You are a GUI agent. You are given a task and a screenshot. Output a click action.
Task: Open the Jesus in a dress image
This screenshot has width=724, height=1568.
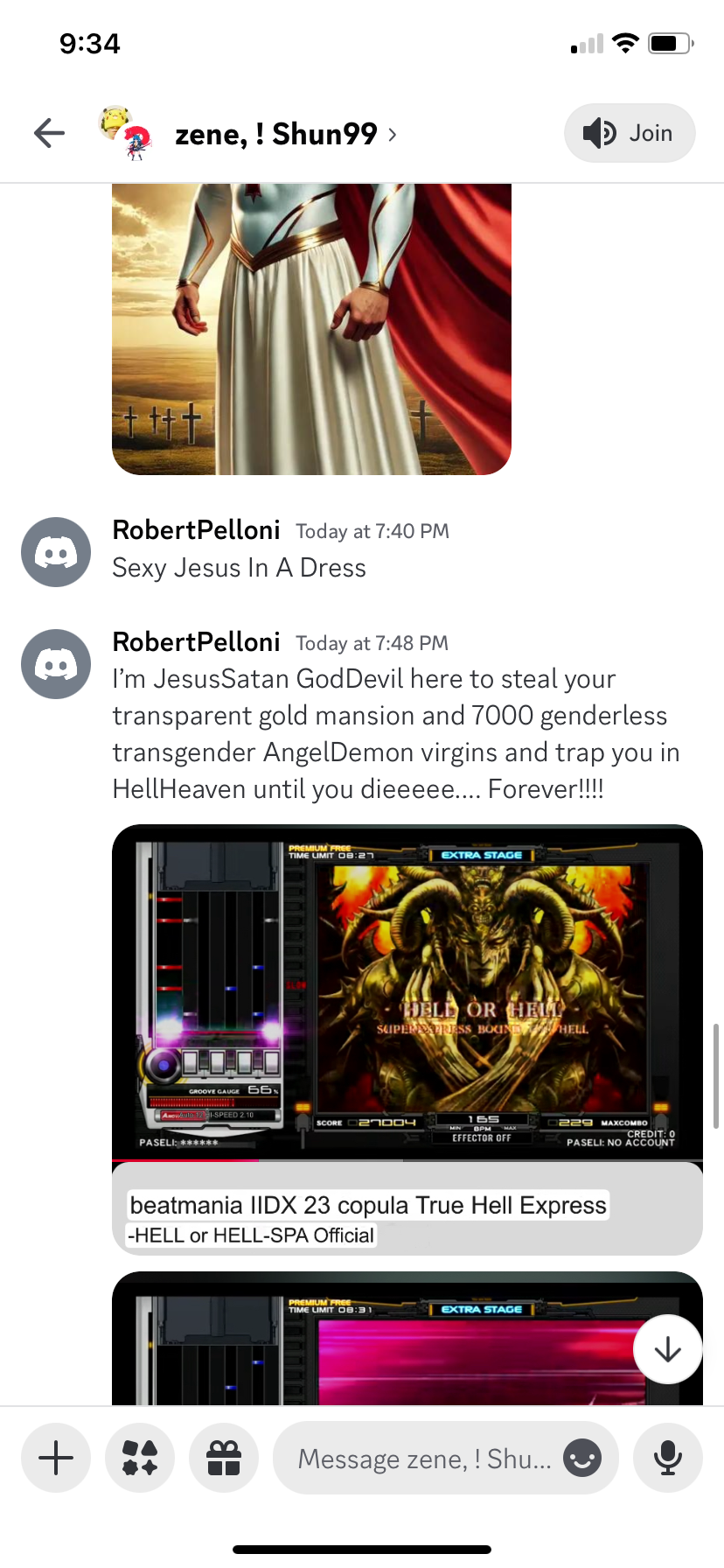point(311,328)
